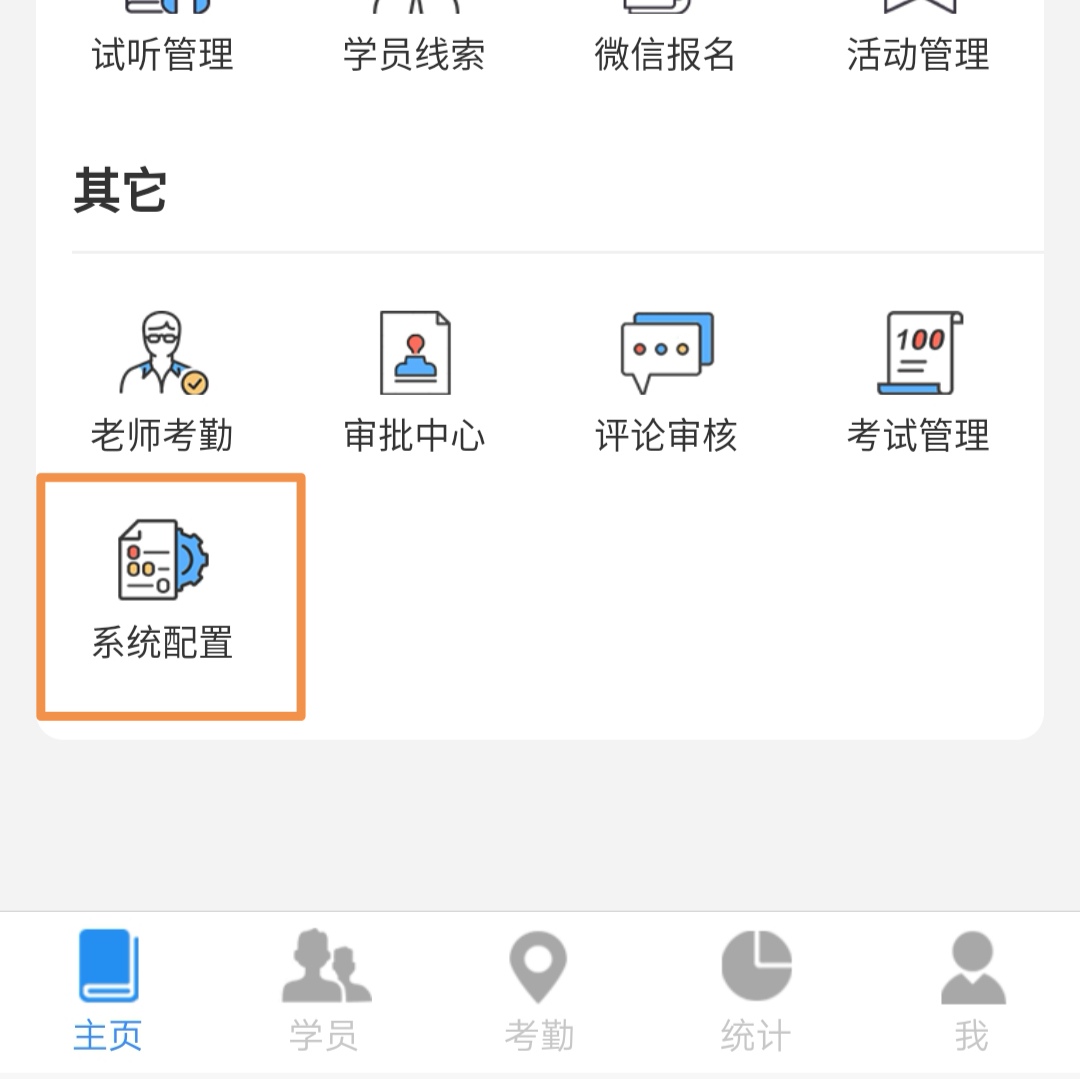Open the 考勤 tab
The image size is (1080, 1079).
539,990
